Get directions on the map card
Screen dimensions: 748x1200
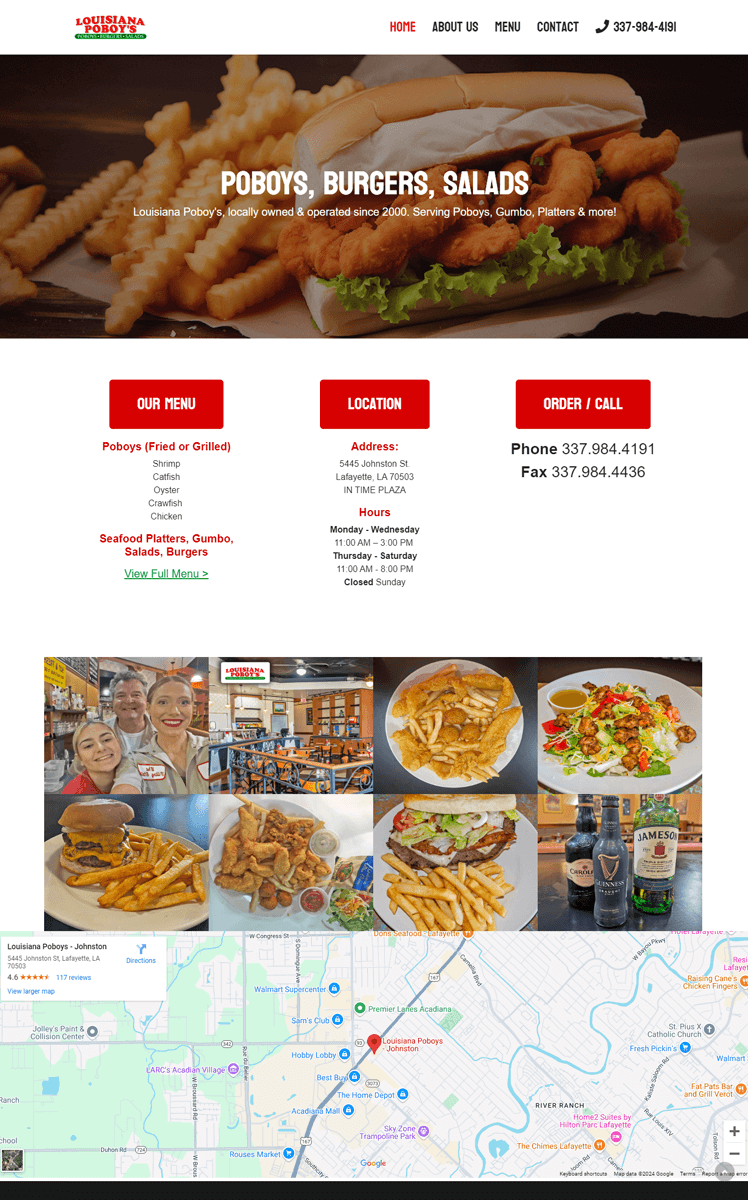click(x=141, y=954)
